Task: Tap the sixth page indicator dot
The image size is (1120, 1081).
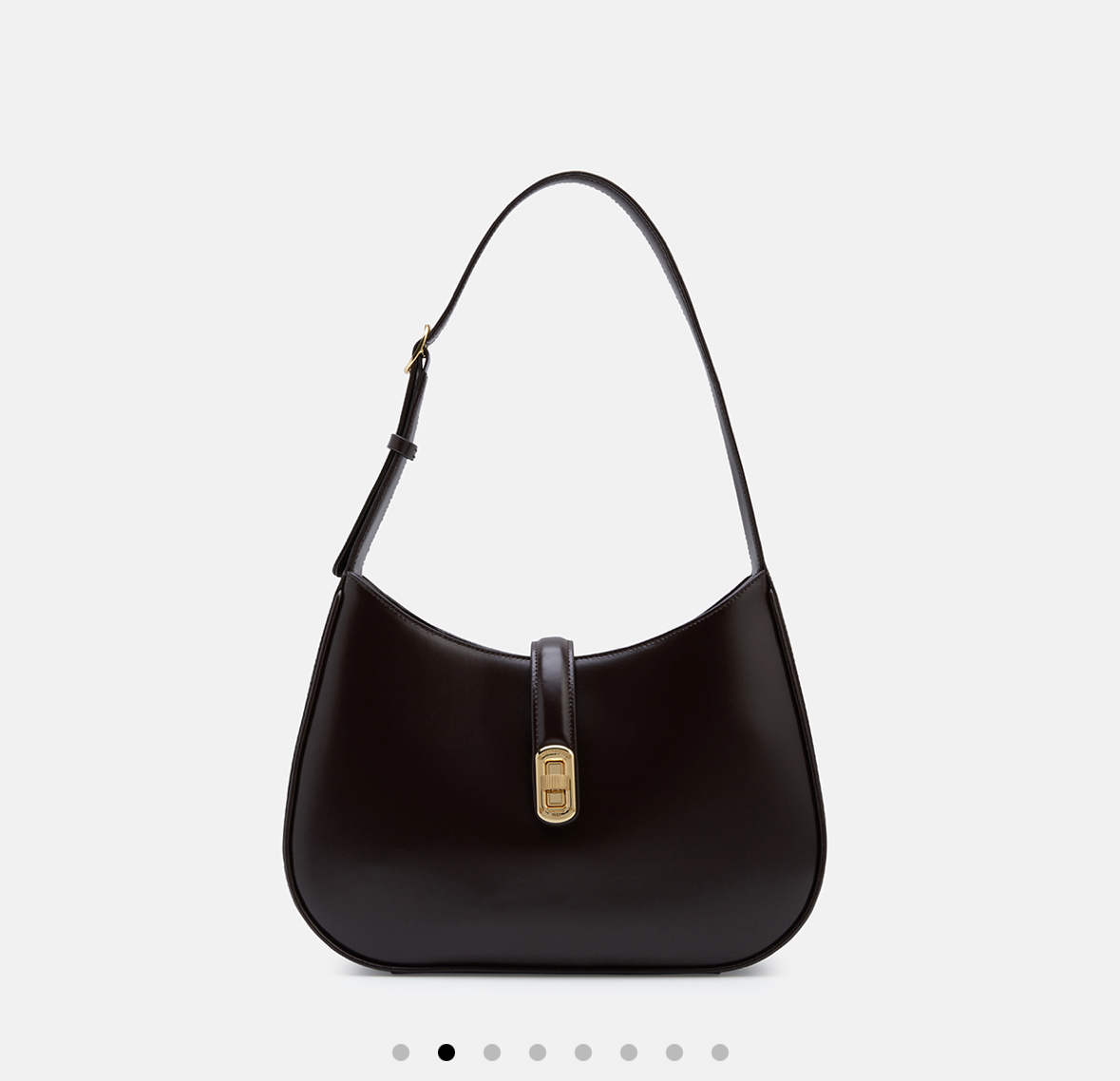Action: coord(629,1052)
